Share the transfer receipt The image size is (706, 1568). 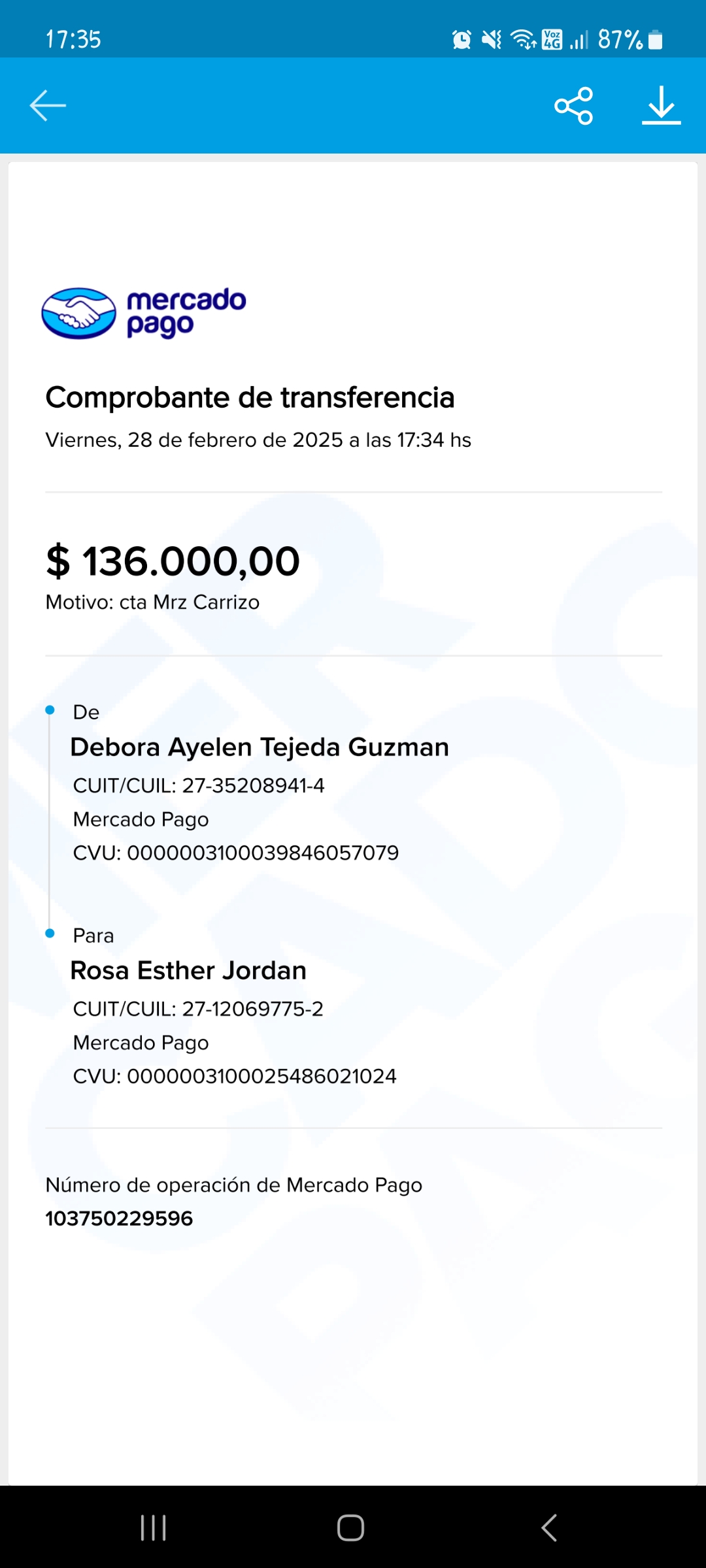point(573,106)
